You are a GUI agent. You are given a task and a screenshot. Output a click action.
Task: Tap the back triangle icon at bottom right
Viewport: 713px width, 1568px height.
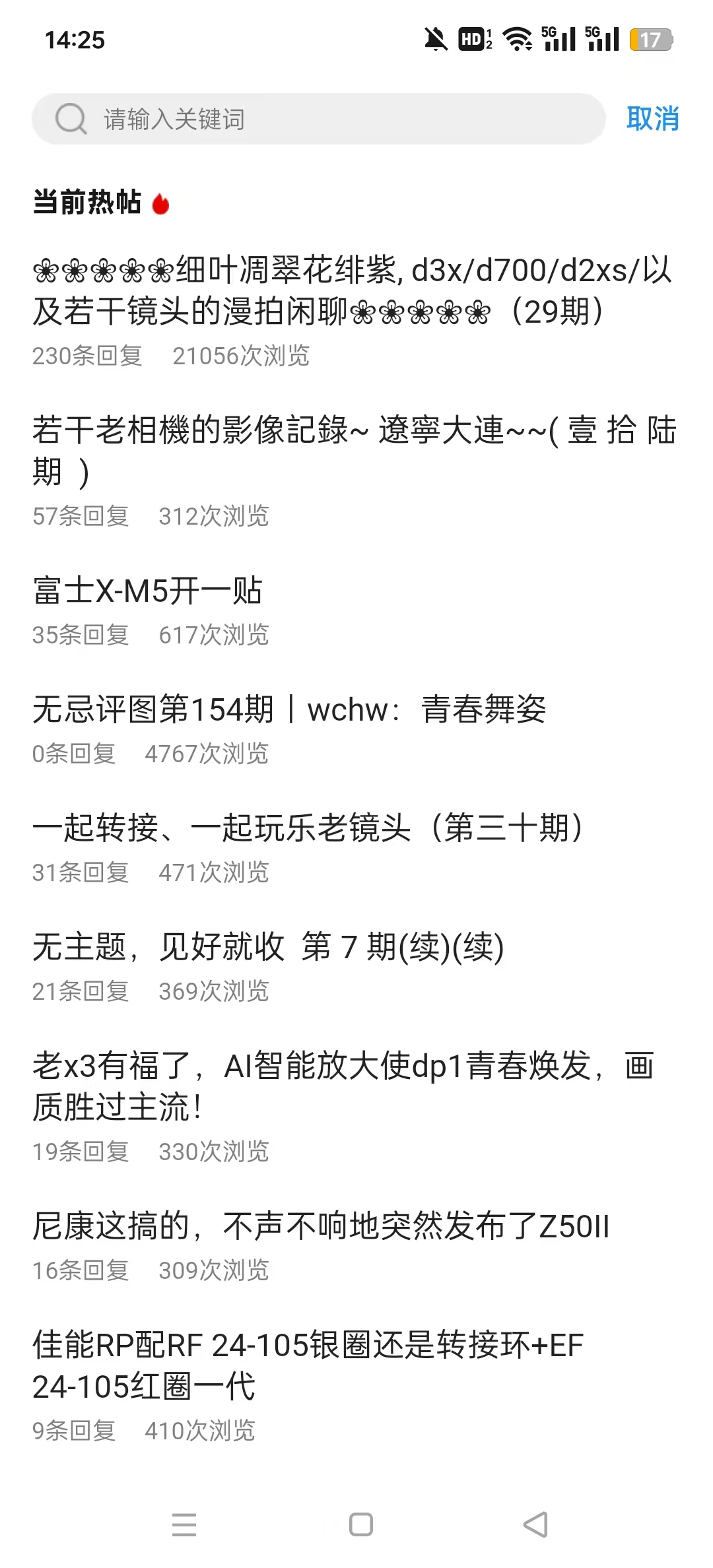coord(536,1524)
